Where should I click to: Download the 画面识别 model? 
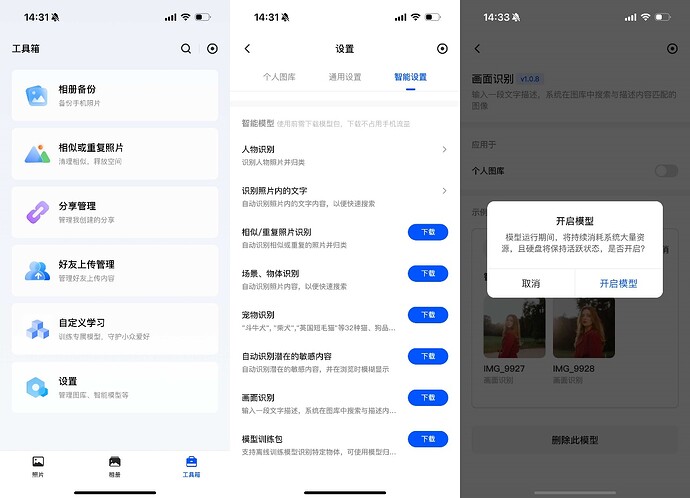(x=428, y=397)
